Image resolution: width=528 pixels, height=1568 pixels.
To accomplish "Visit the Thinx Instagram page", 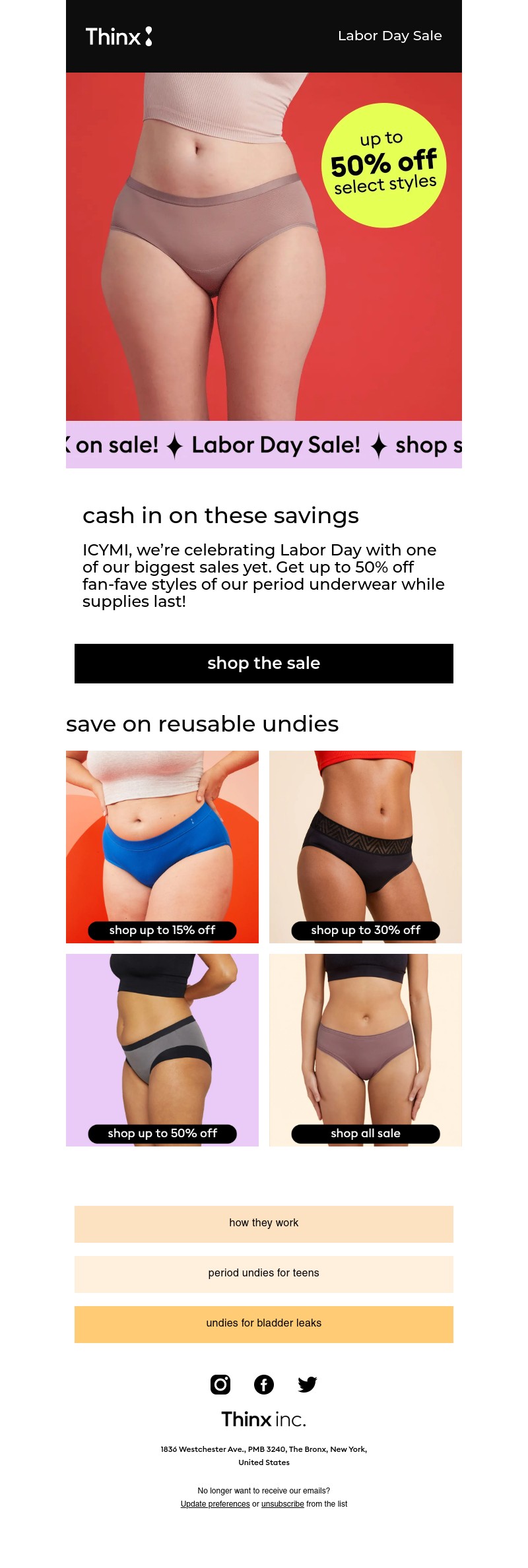I will click(x=220, y=1384).
